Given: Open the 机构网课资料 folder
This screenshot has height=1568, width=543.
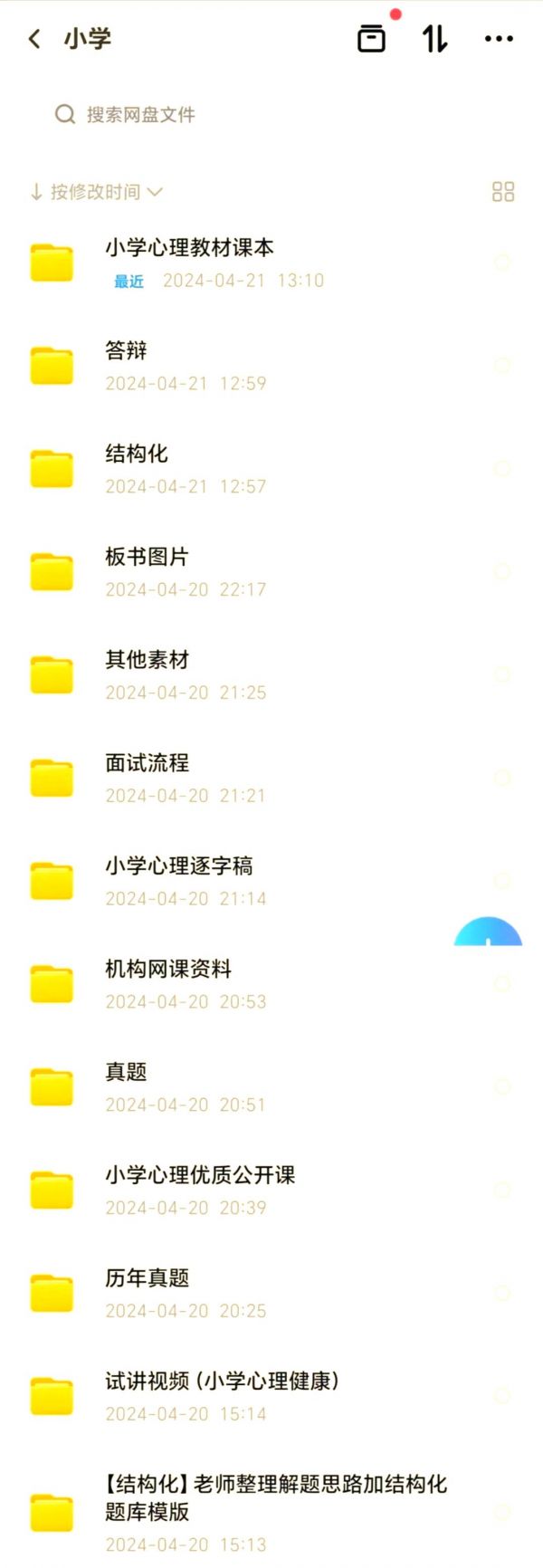Looking at the screenshot, I should click(168, 970).
